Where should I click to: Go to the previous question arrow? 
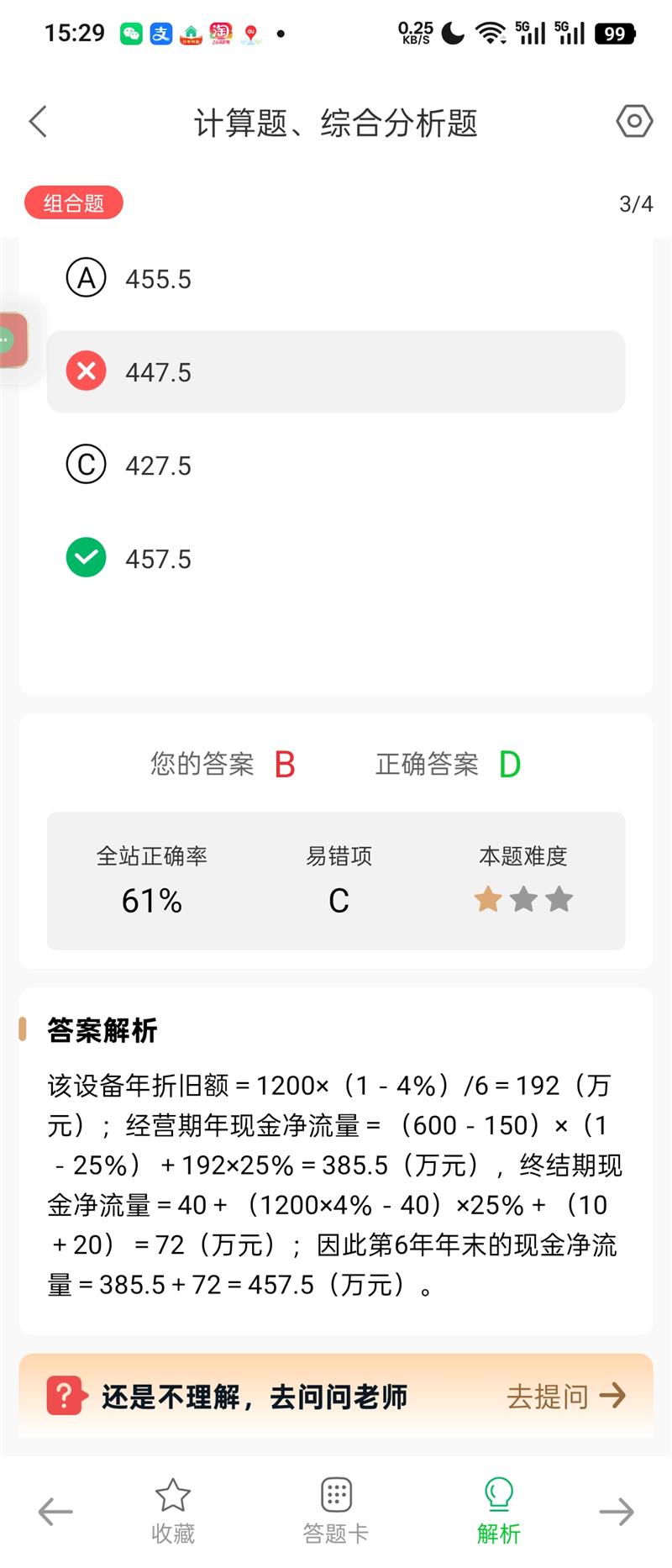55,1511
